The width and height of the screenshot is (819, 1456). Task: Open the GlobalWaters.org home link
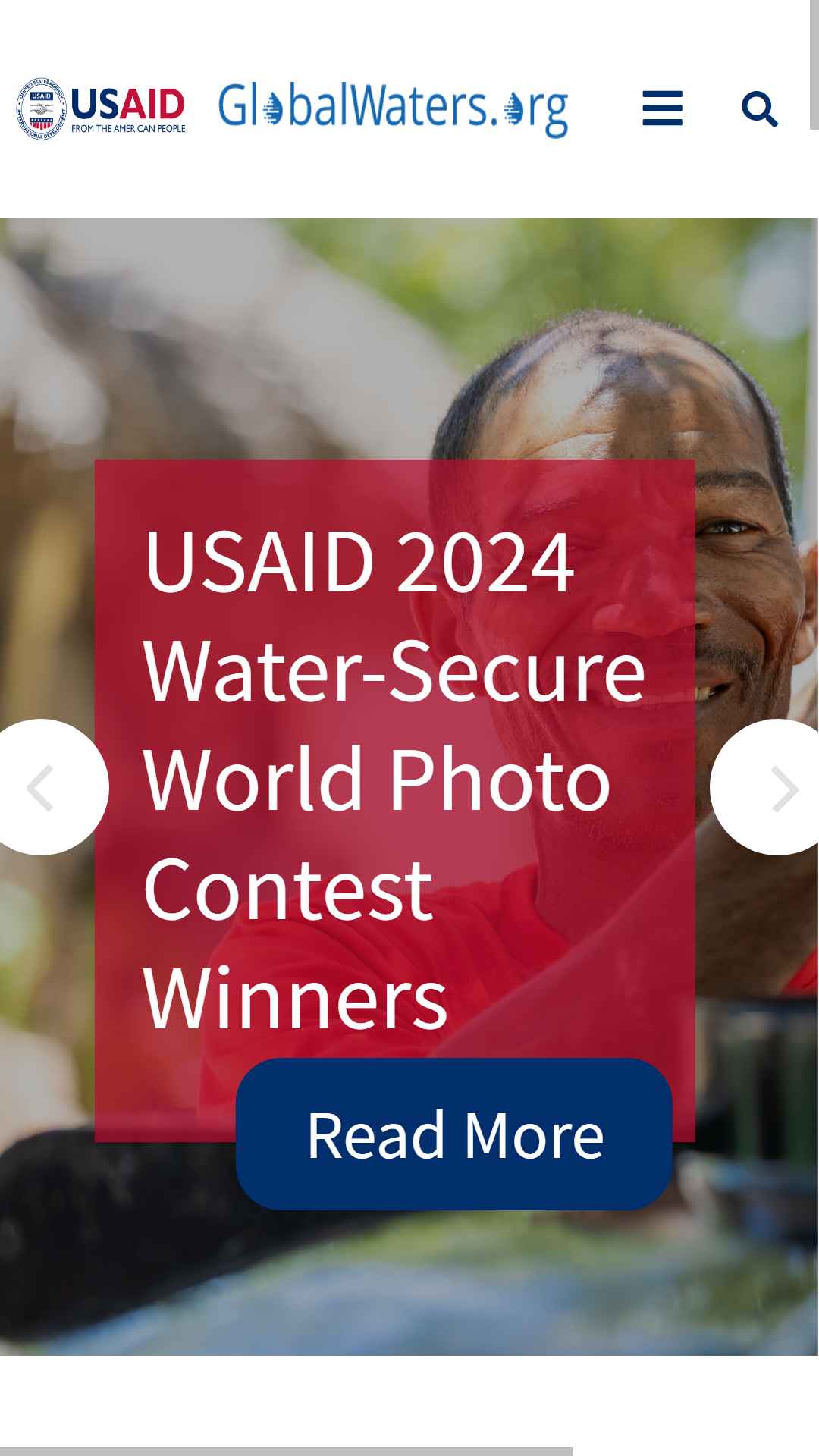click(x=393, y=108)
